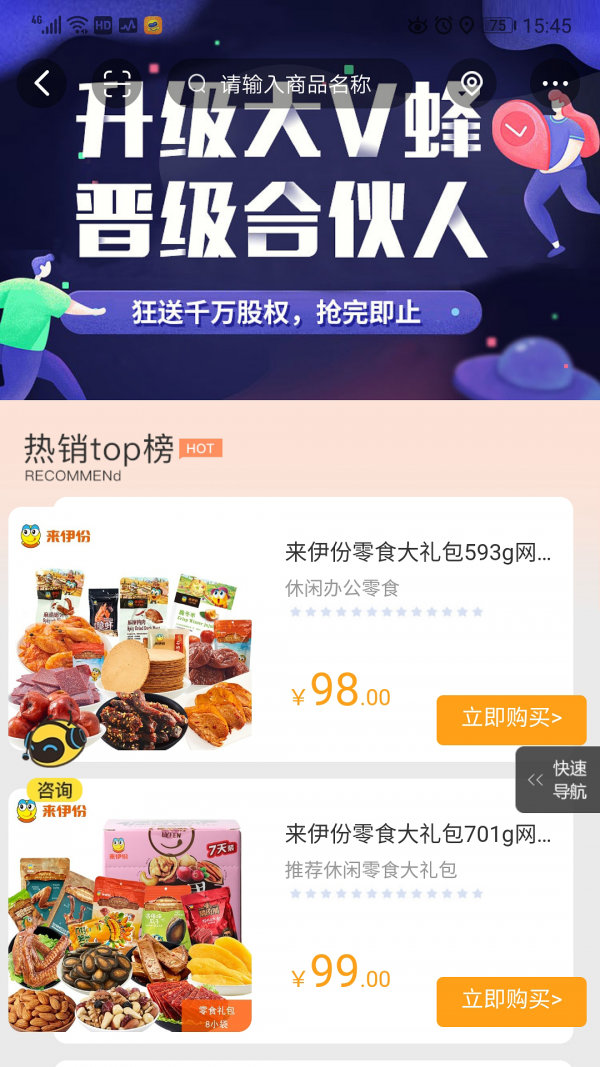This screenshot has width=600, height=1067.
Task: Buy the 98.00 yuan snack pack now
Action: tap(511, 719)
